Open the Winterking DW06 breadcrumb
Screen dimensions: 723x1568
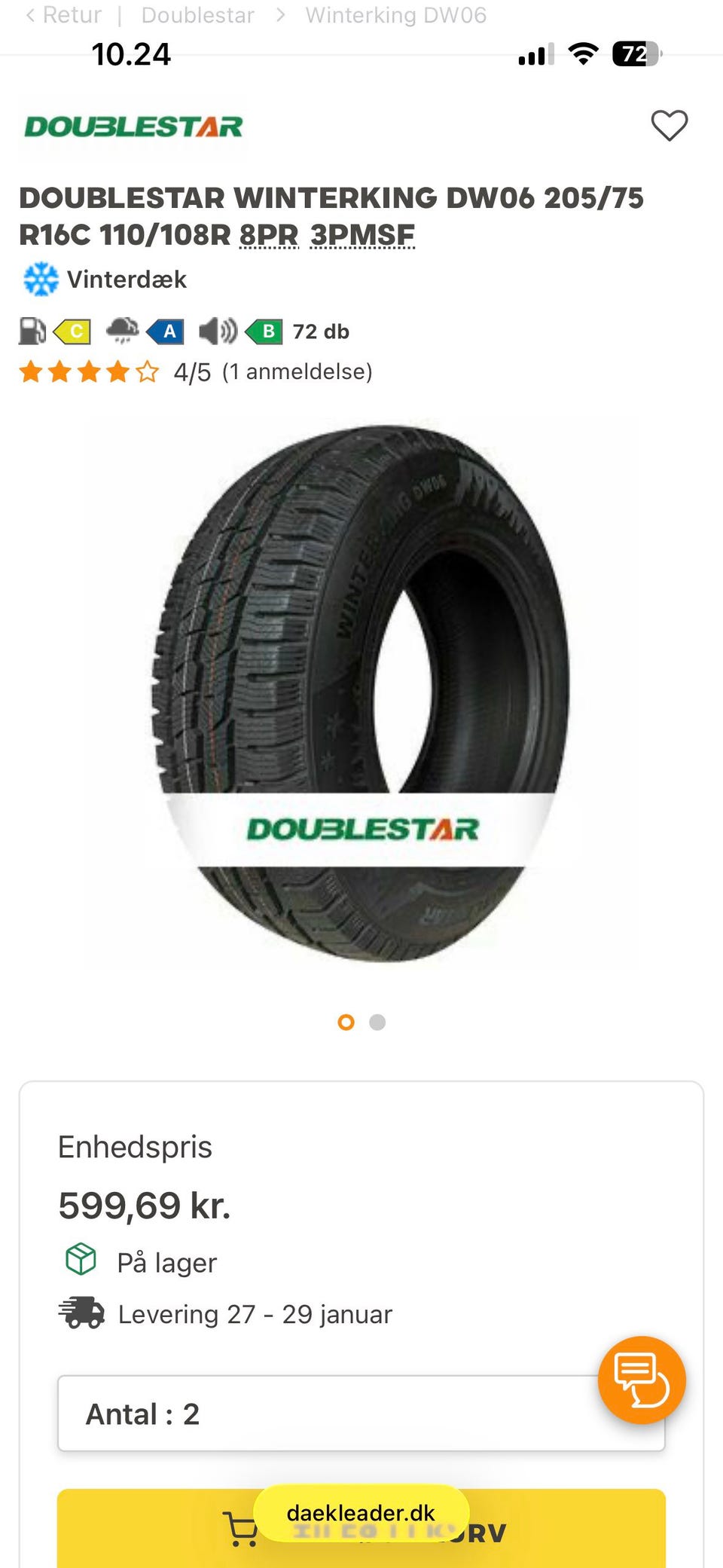pyautogui.click(x=395, y=15)
